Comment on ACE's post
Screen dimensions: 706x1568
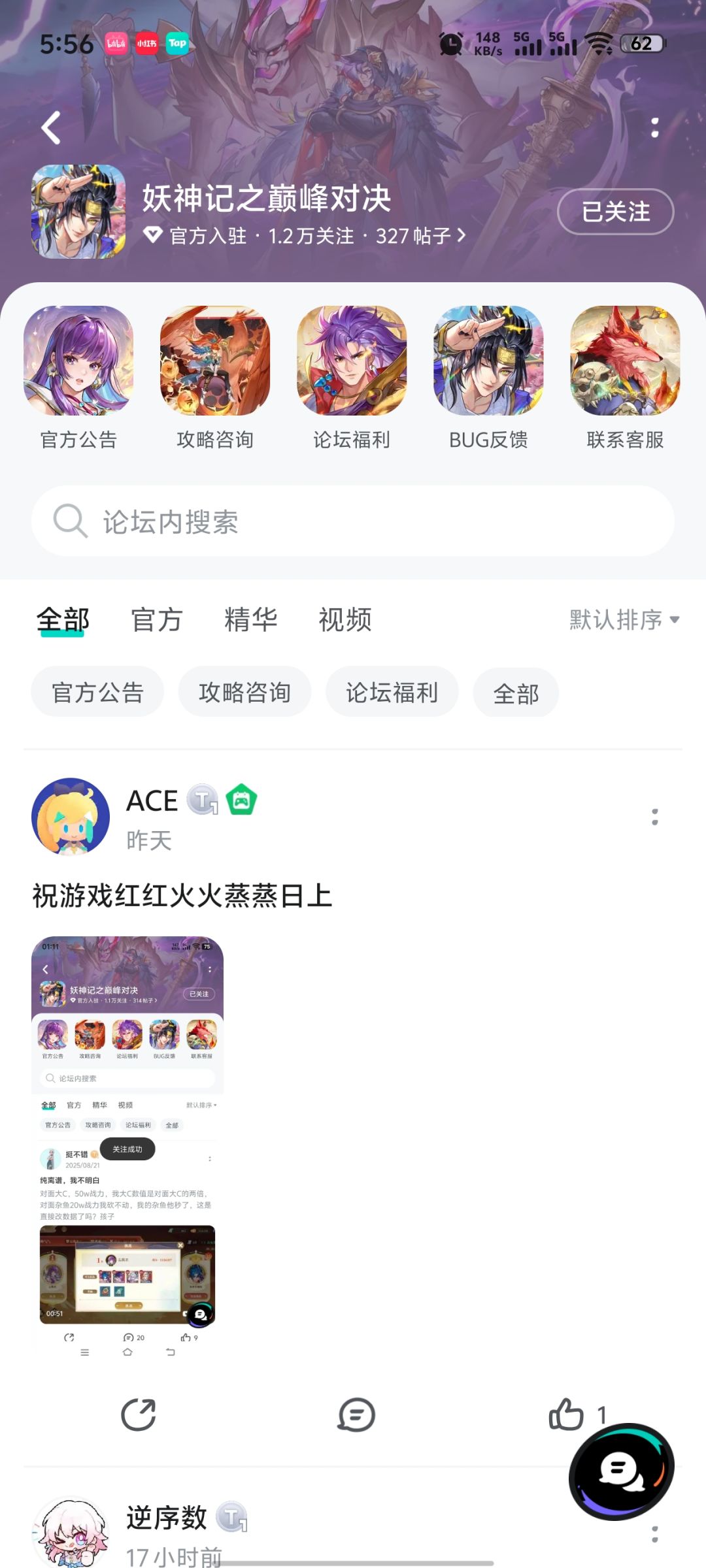pos(356,1415)
